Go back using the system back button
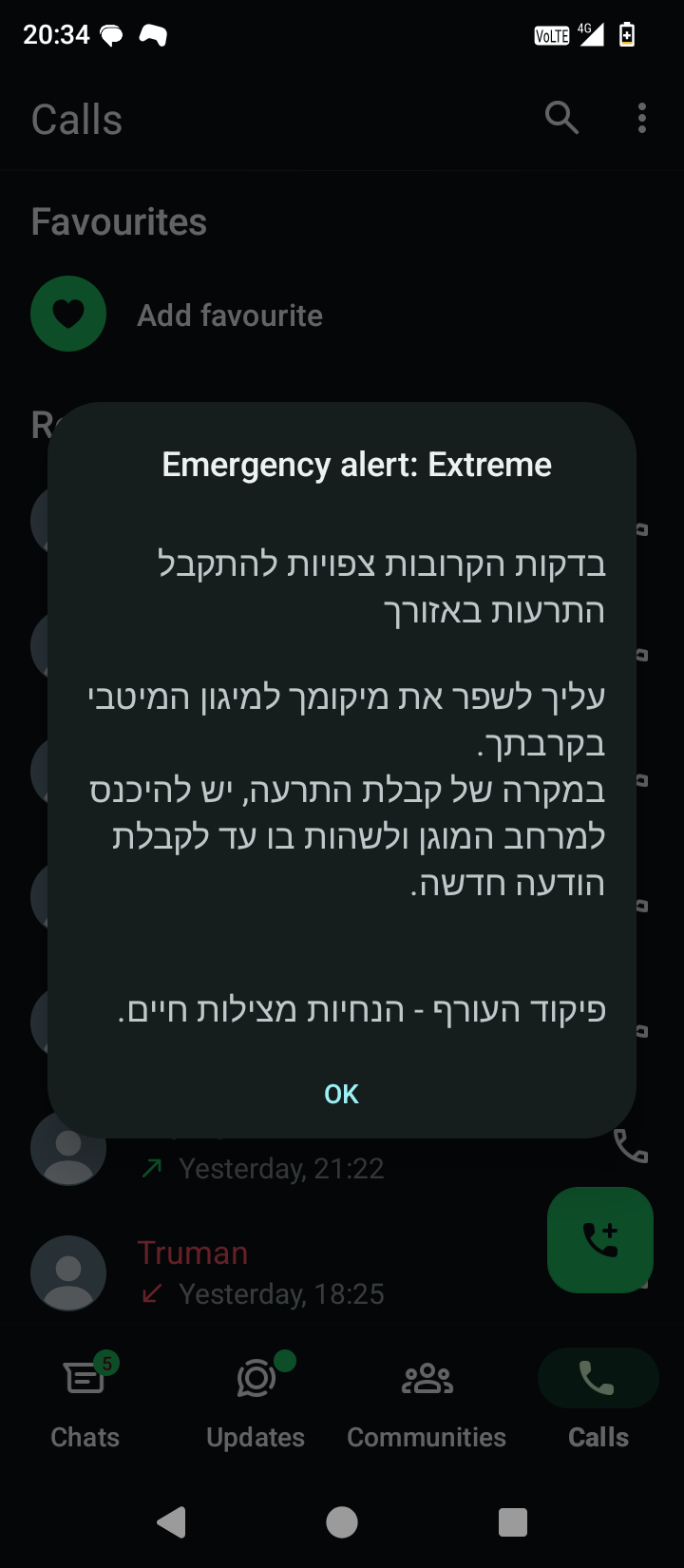This screenshot has height=1568, width=684. click(171, 1522)
